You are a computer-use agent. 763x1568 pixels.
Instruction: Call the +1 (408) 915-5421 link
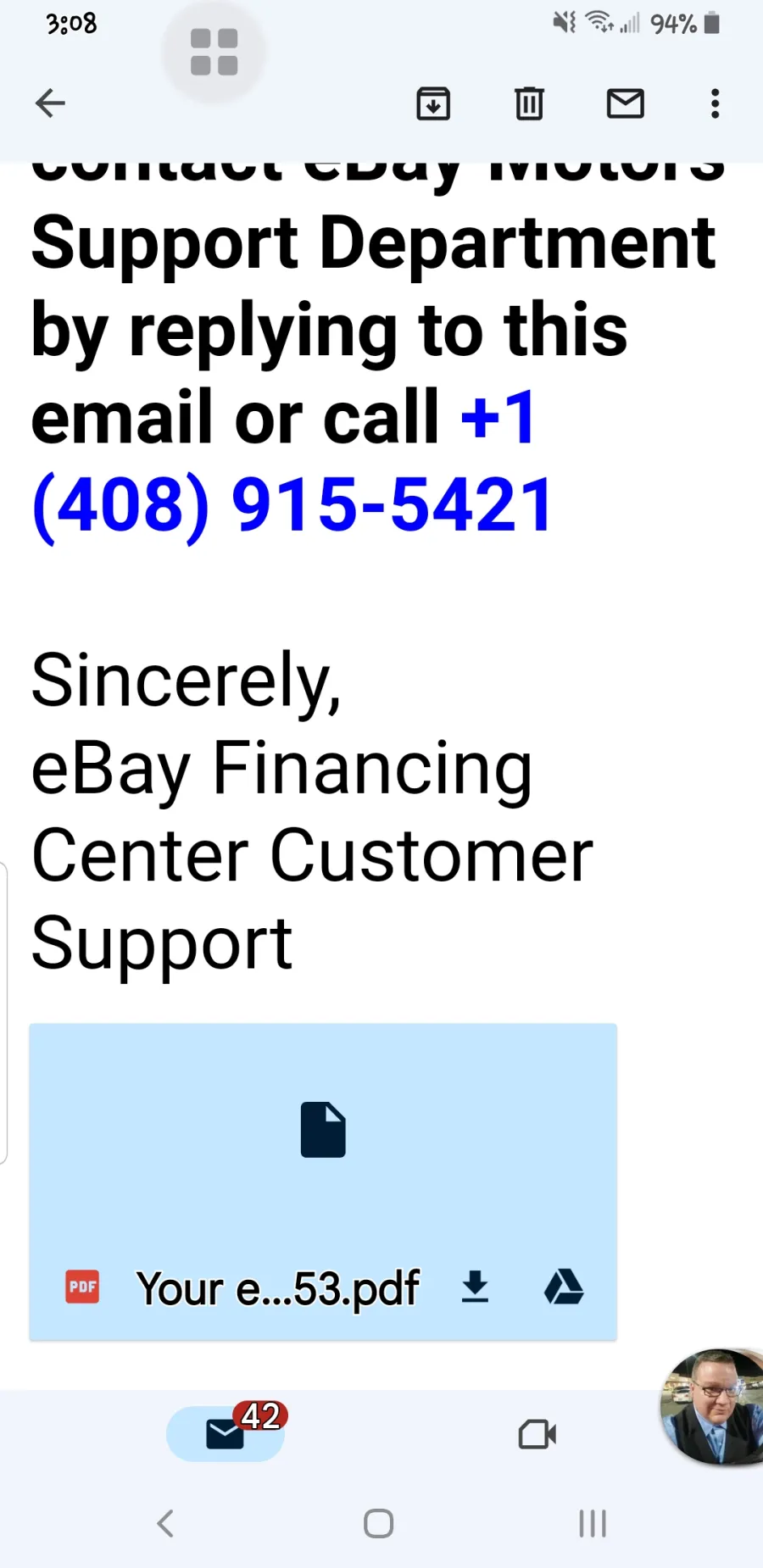[292, 462]
